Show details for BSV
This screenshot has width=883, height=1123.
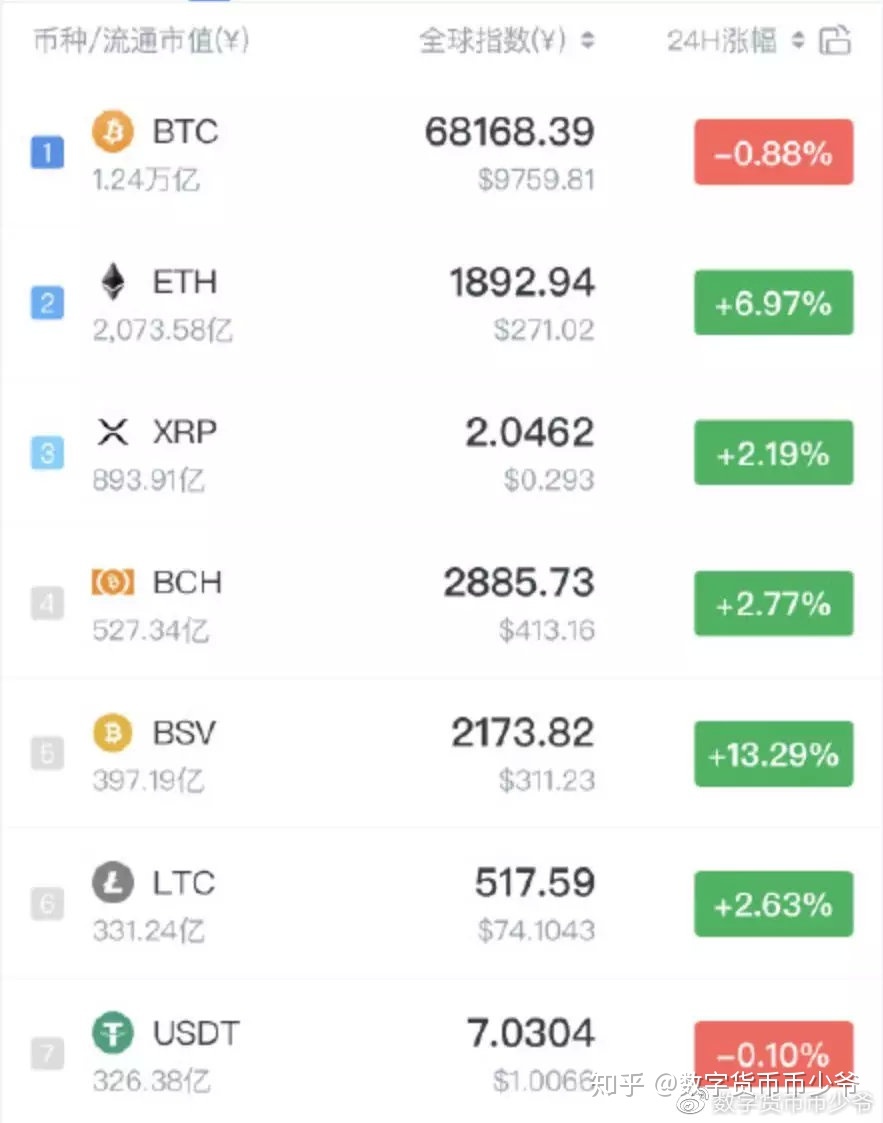point(184,734)
